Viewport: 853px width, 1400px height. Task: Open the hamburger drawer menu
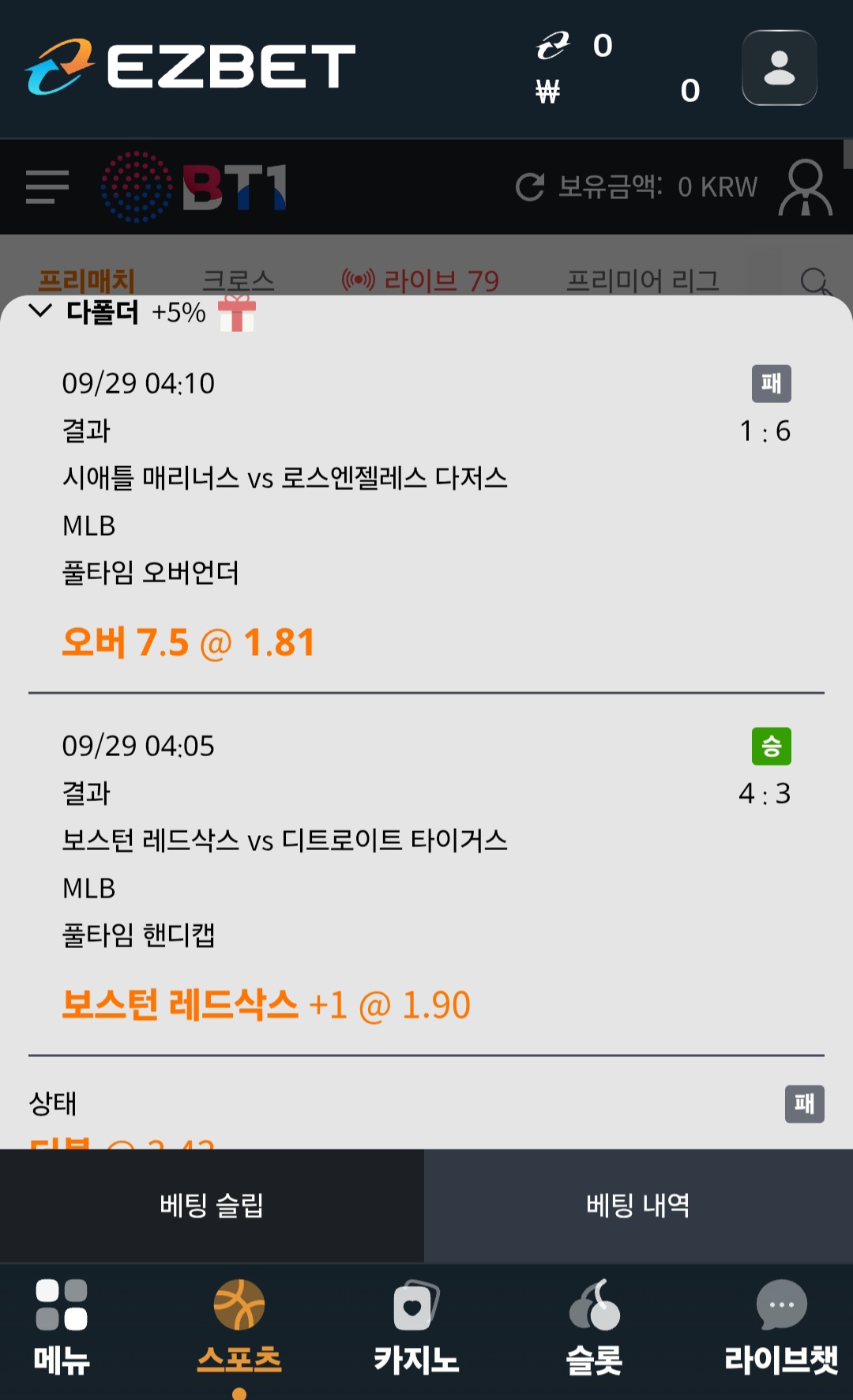[x=47, y=187]
